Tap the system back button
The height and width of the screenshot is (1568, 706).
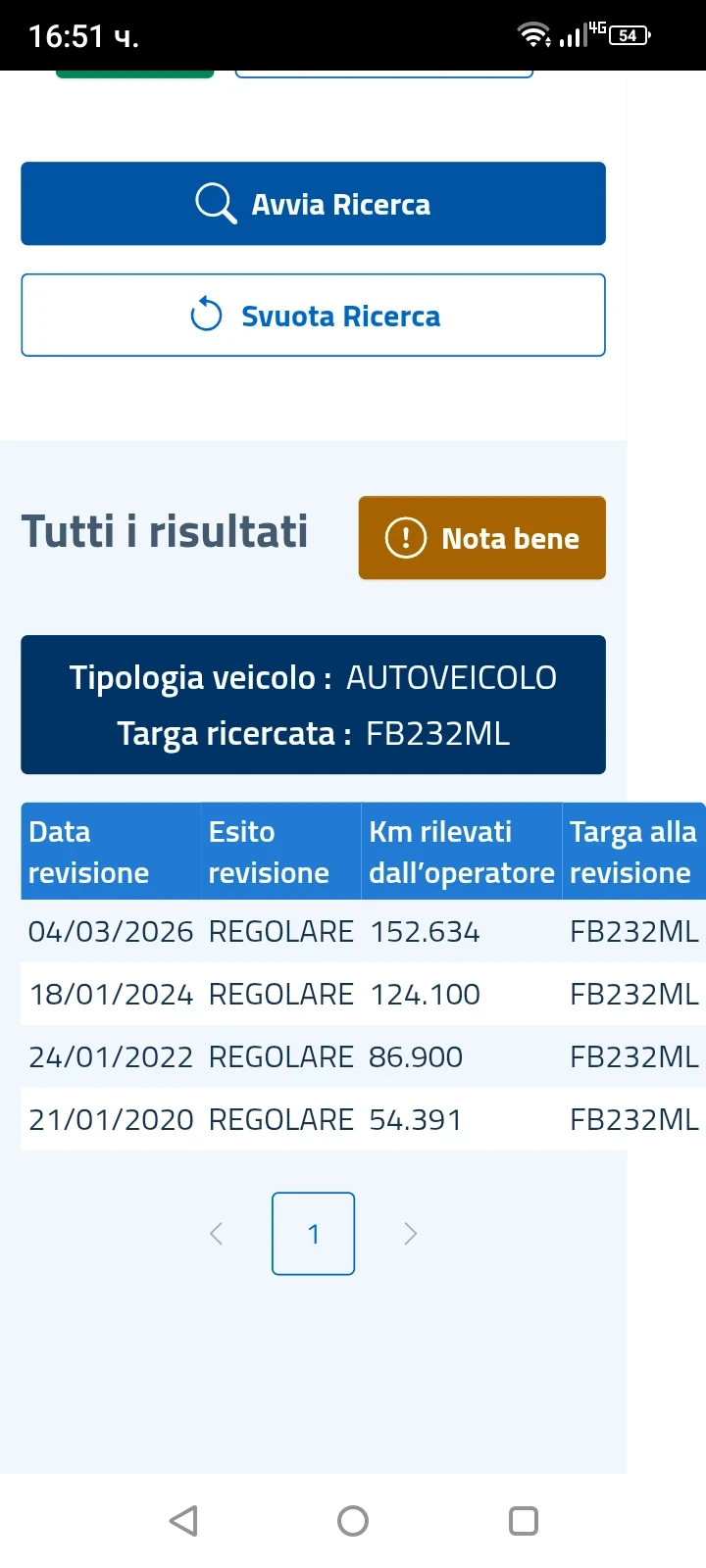(183, 1521)
